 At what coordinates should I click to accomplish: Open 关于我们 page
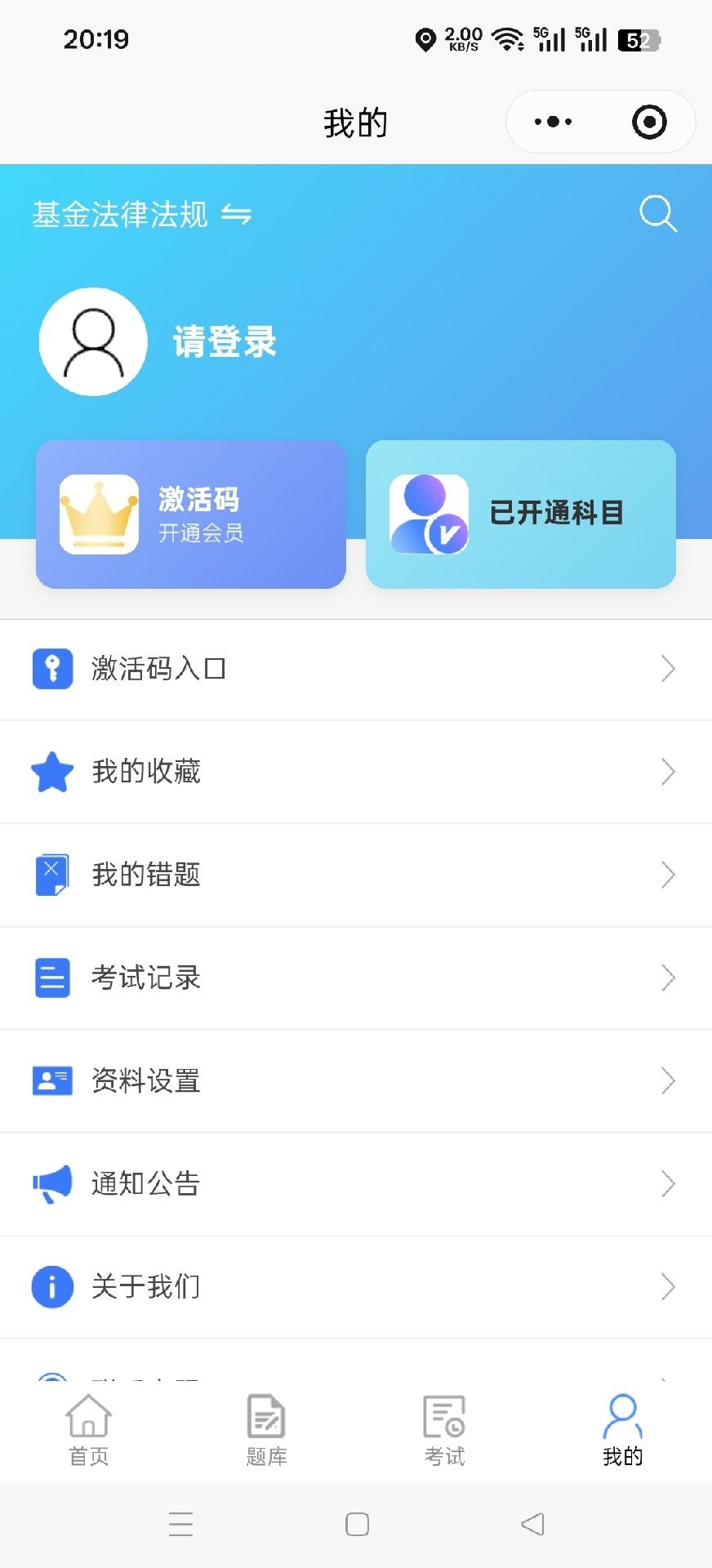coord(355,1286)
